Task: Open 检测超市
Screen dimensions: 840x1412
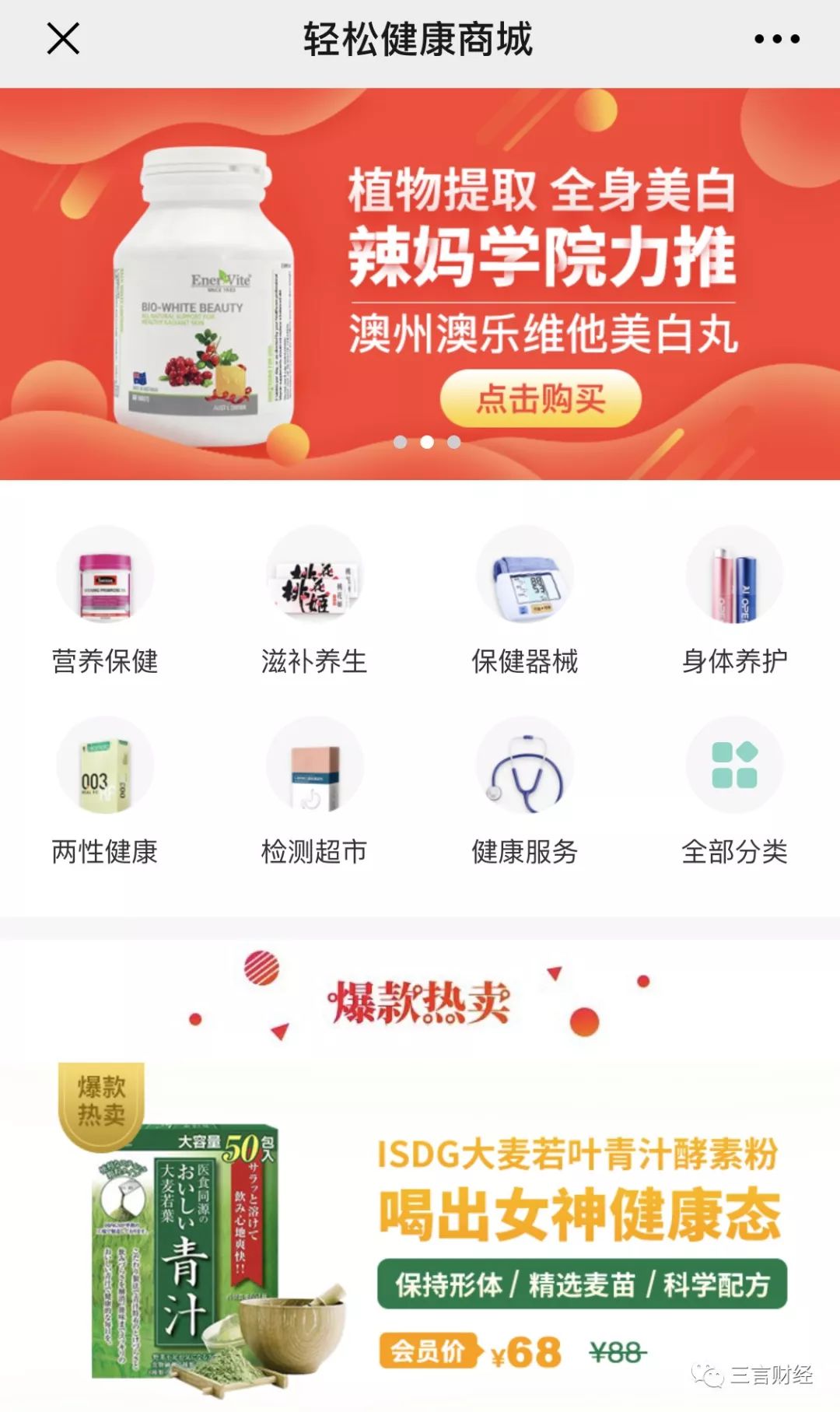Action: (314, 766)
